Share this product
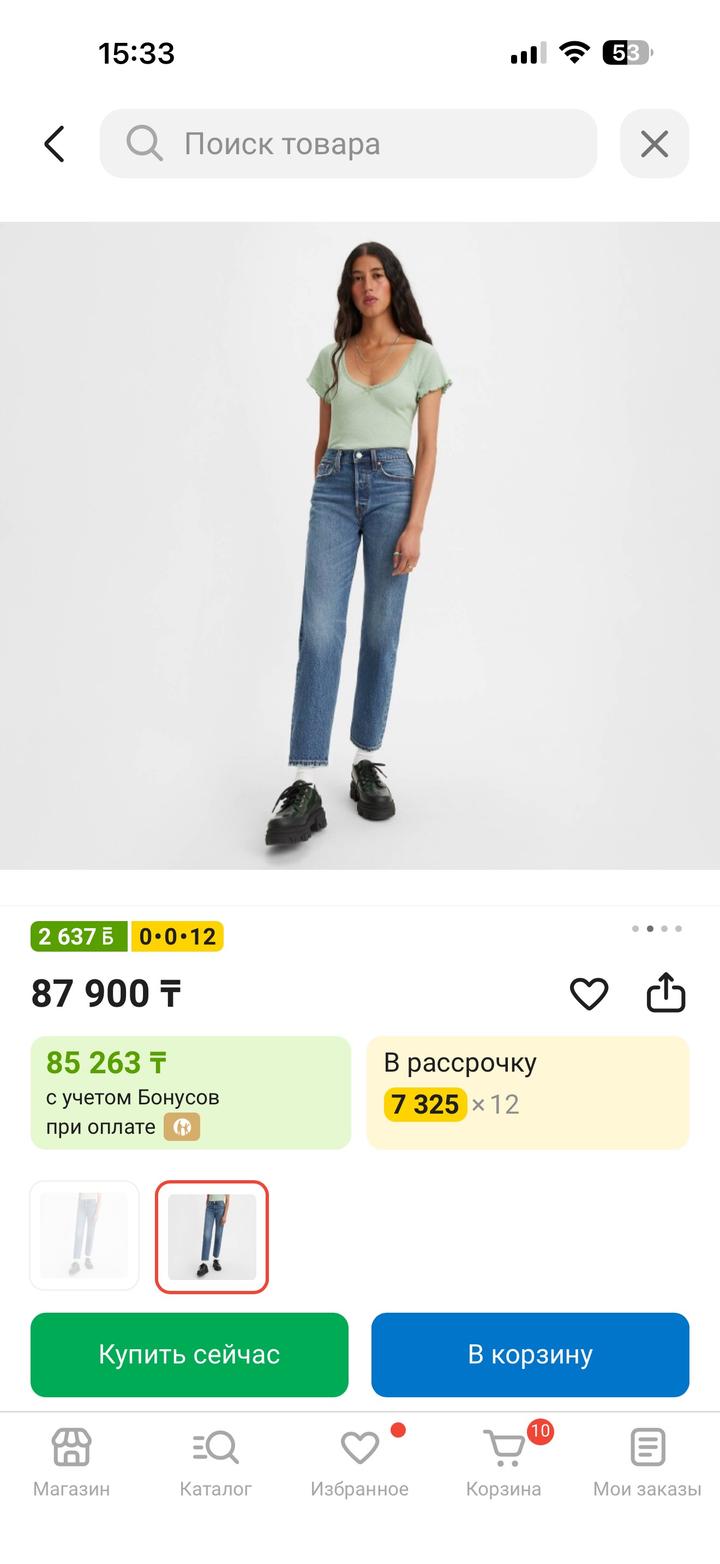720x1564 pixels. (x=666, y=994)
